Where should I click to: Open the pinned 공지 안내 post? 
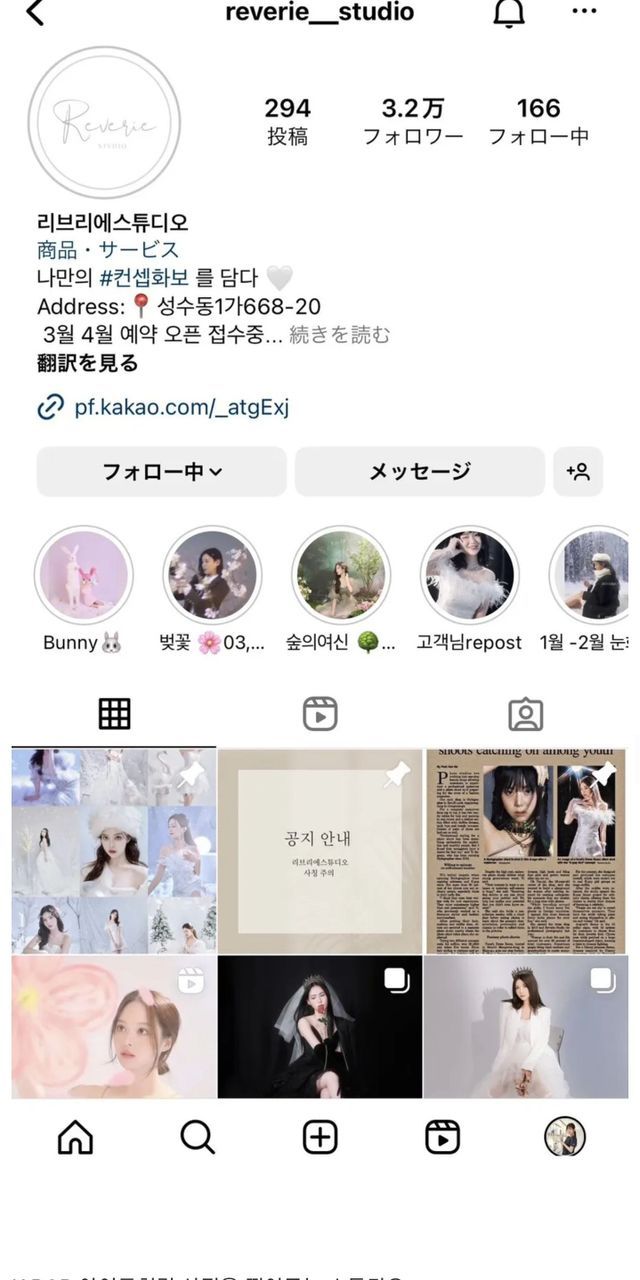pyautogui.click(x=320, y=850)
